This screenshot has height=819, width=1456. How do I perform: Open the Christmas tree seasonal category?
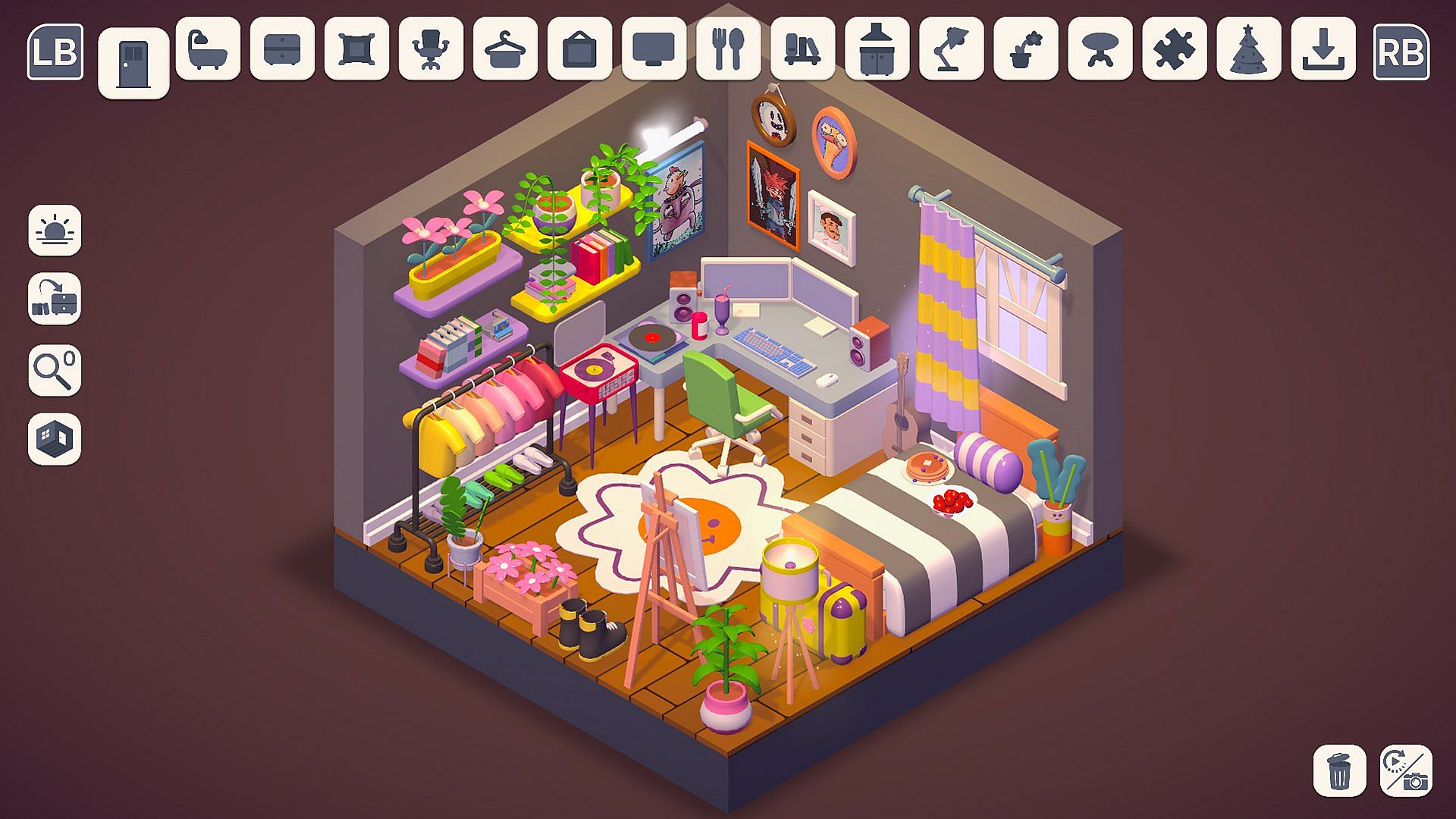point(1248,49)
